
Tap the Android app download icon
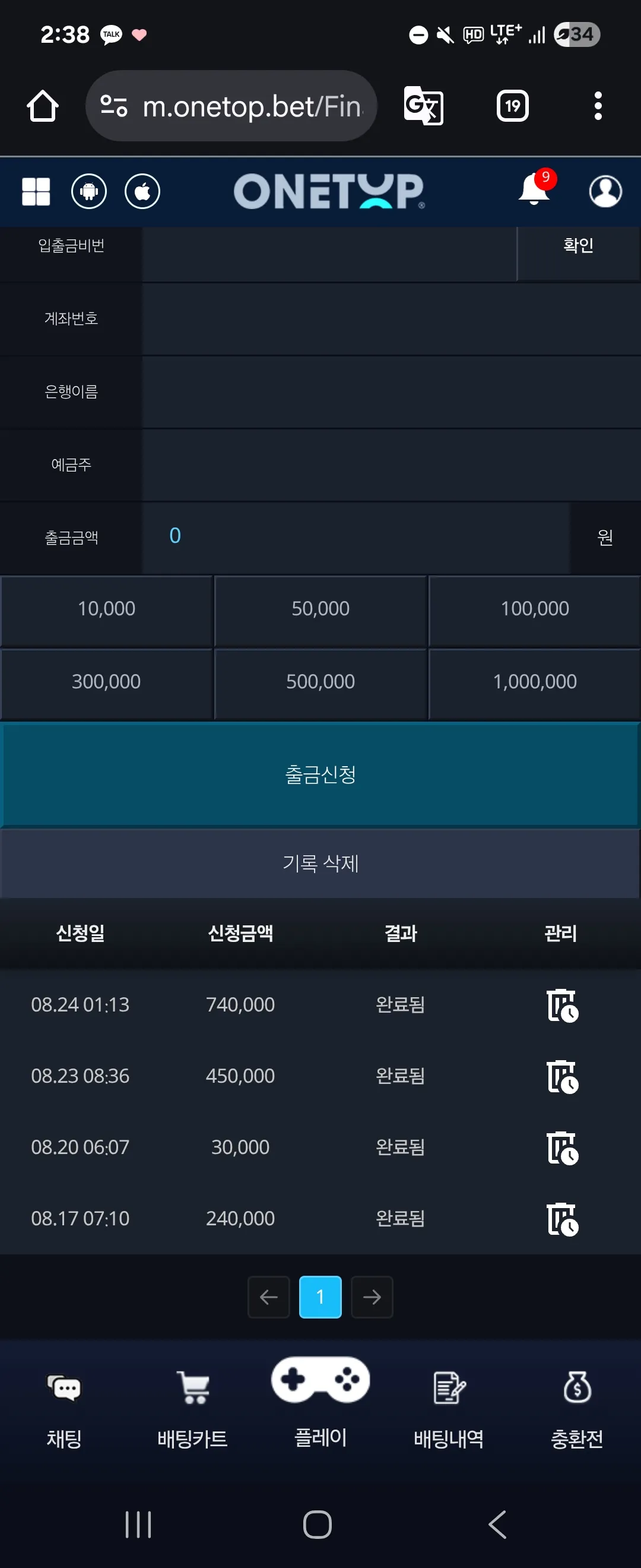pyautogui.click(x=89, y=192)
